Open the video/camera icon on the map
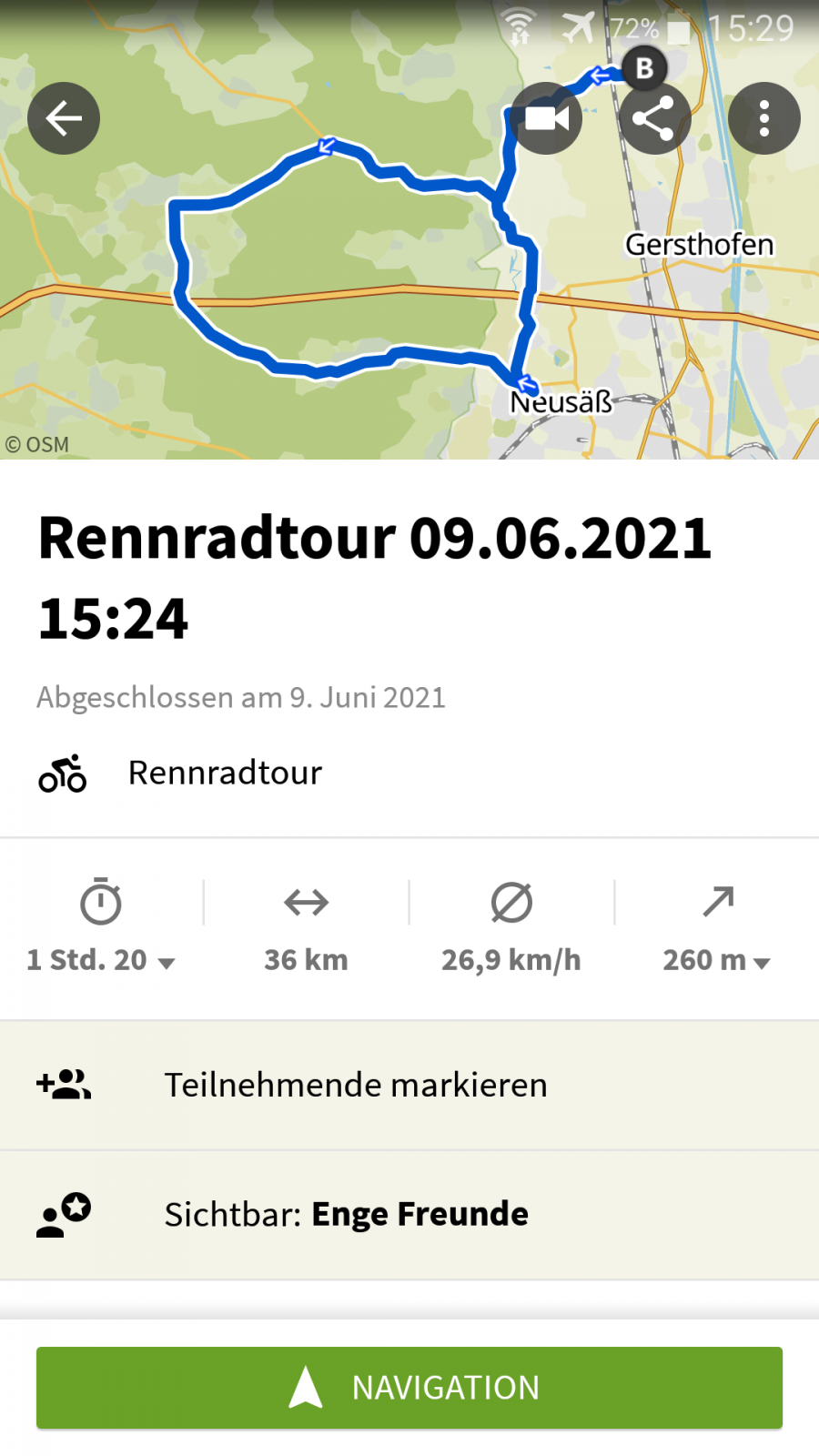This screenshot has width=819, height=1456. (x=545, y=117)
